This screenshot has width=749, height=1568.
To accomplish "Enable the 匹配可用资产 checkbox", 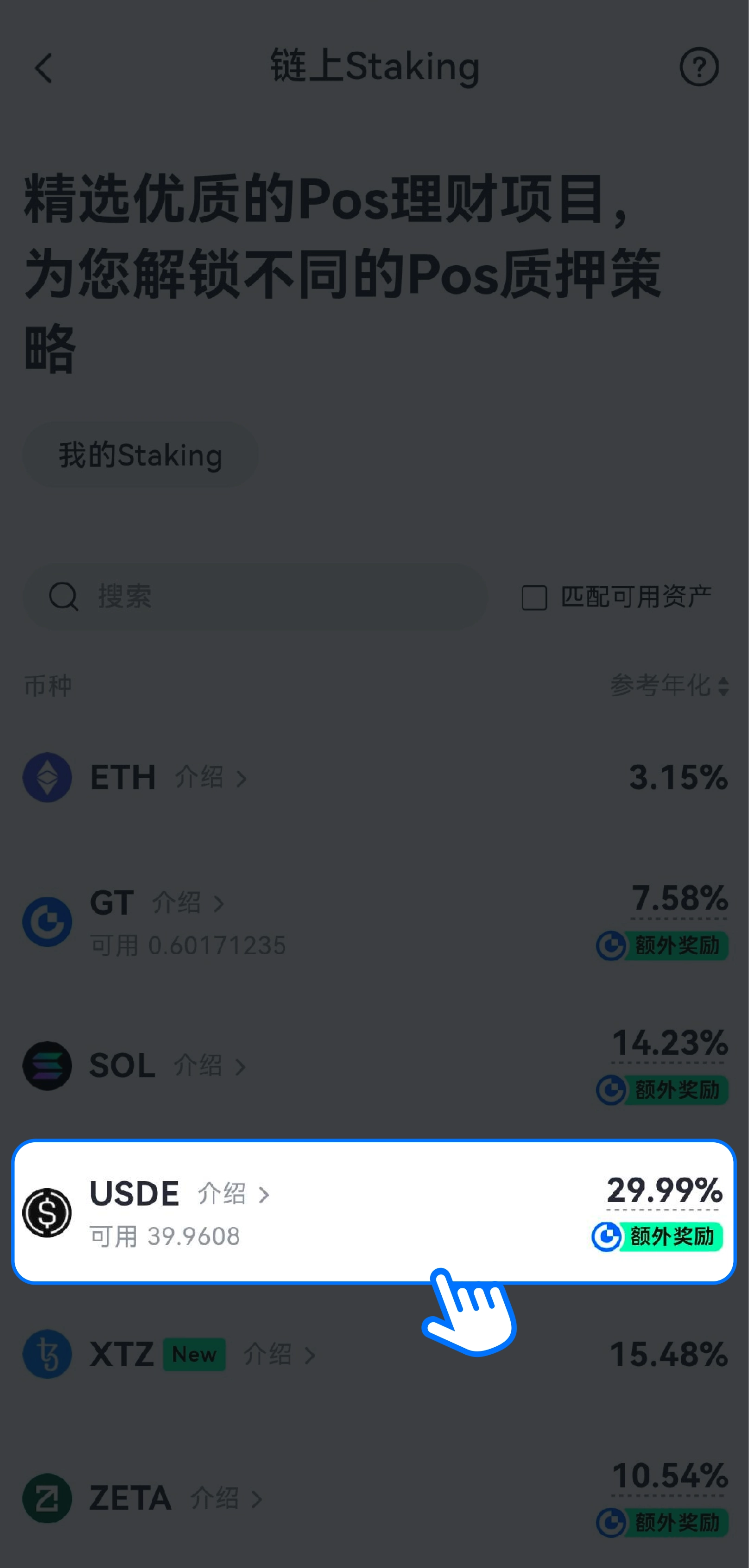I will coord(534,598).
